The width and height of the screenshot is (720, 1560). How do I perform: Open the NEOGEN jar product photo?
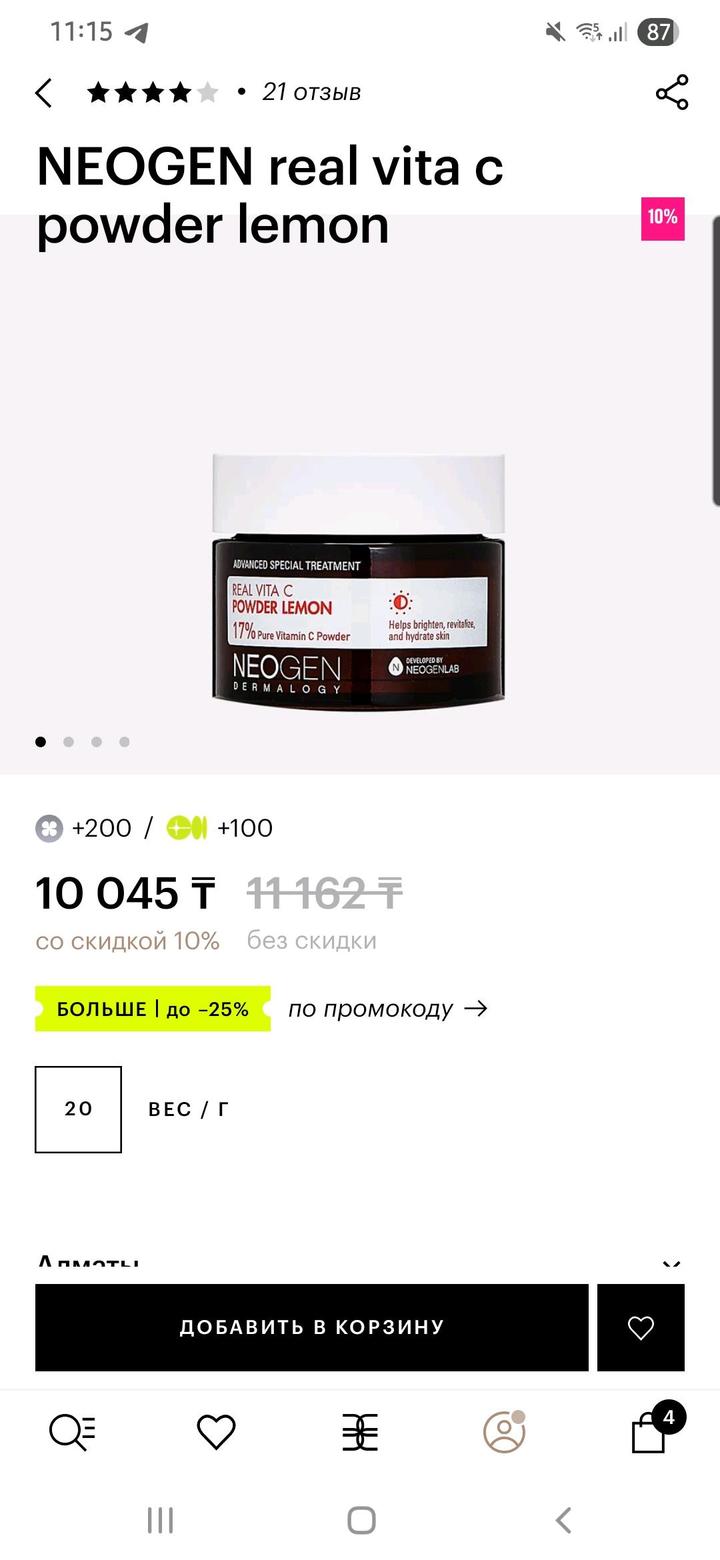(358, 582)
